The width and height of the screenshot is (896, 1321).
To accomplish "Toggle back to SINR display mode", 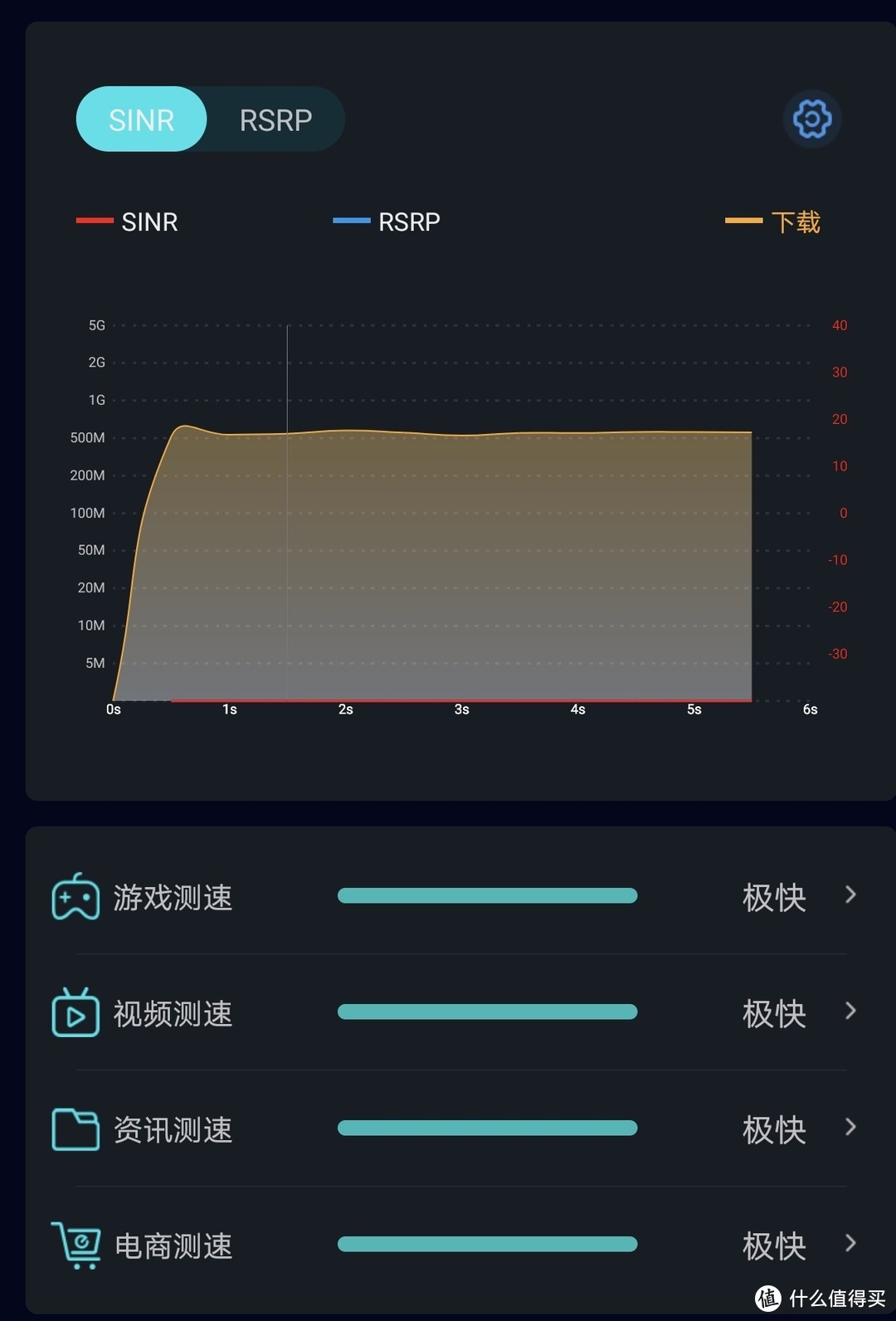I will tap(141, 119).
